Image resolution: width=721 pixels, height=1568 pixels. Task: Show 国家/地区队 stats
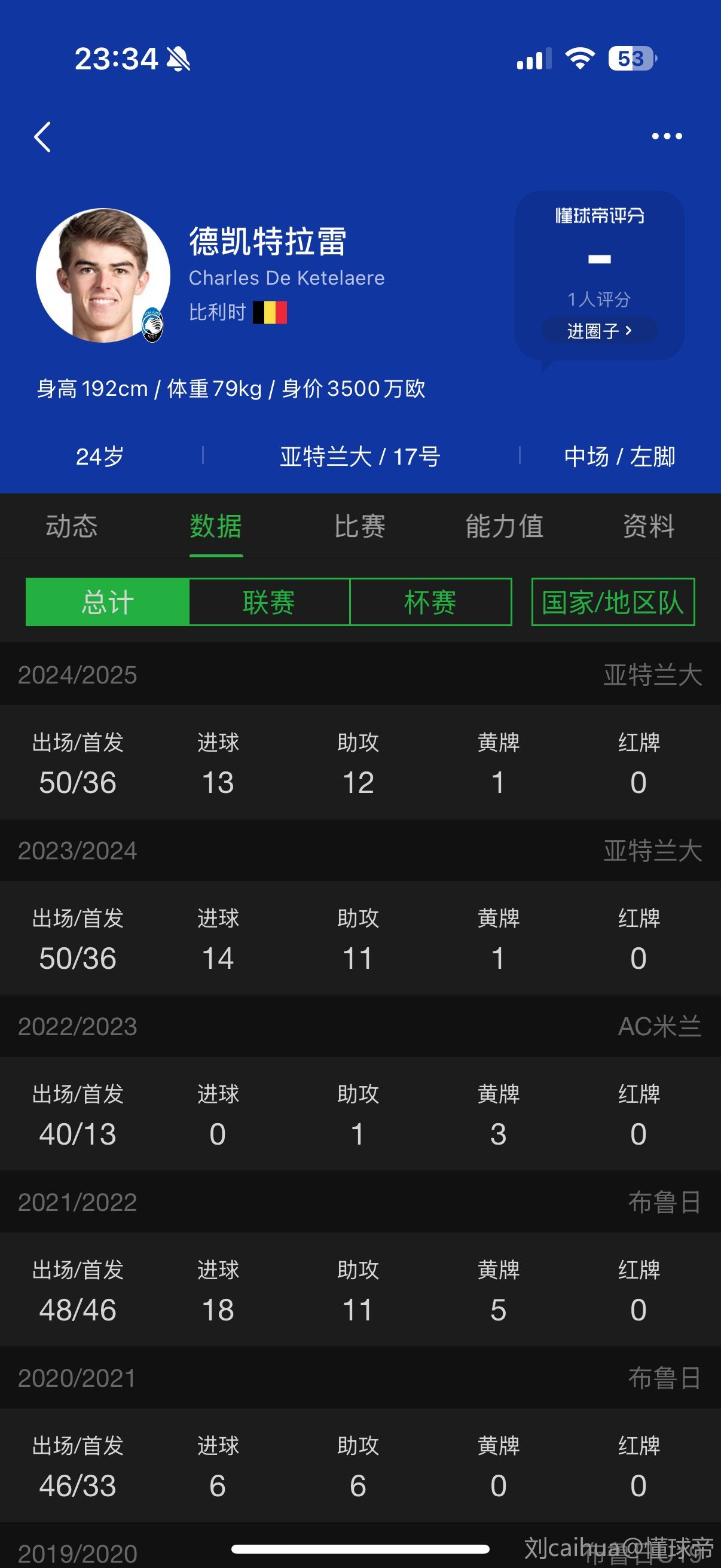[x=613, y=602]
